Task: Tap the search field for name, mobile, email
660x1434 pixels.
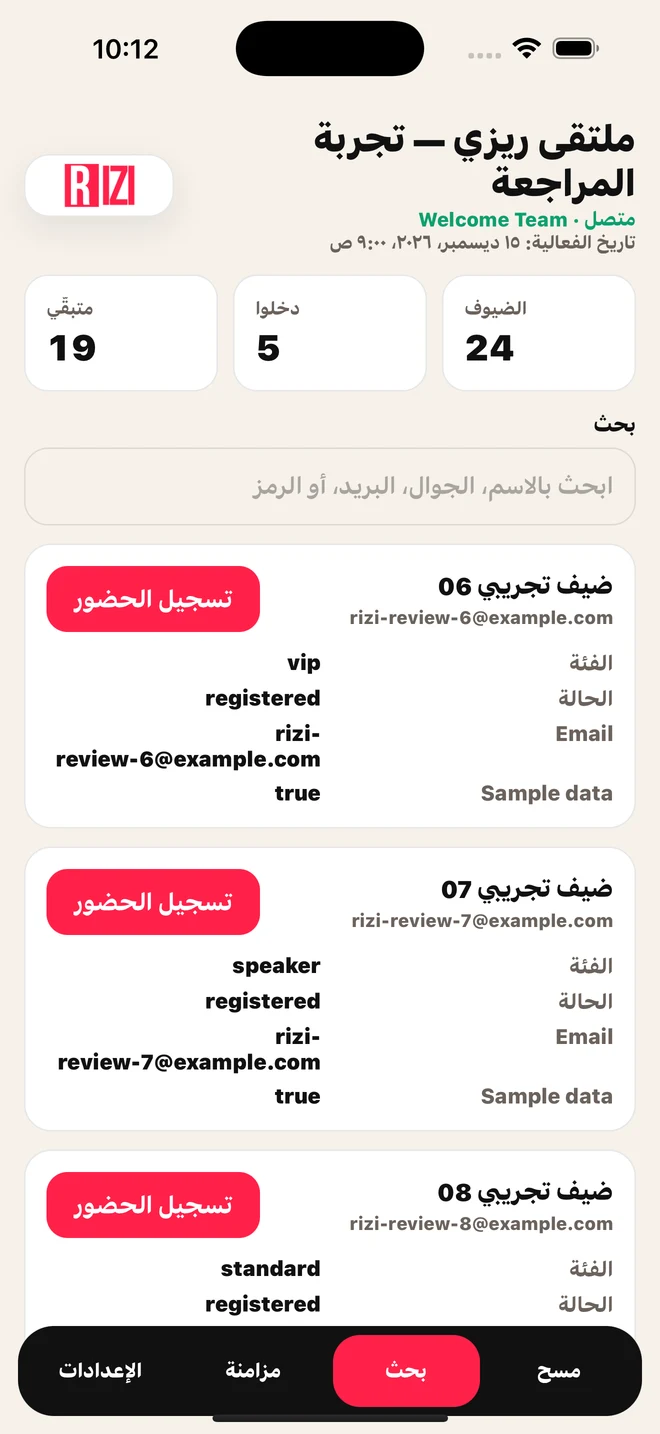Action: (x=330, y=486)
